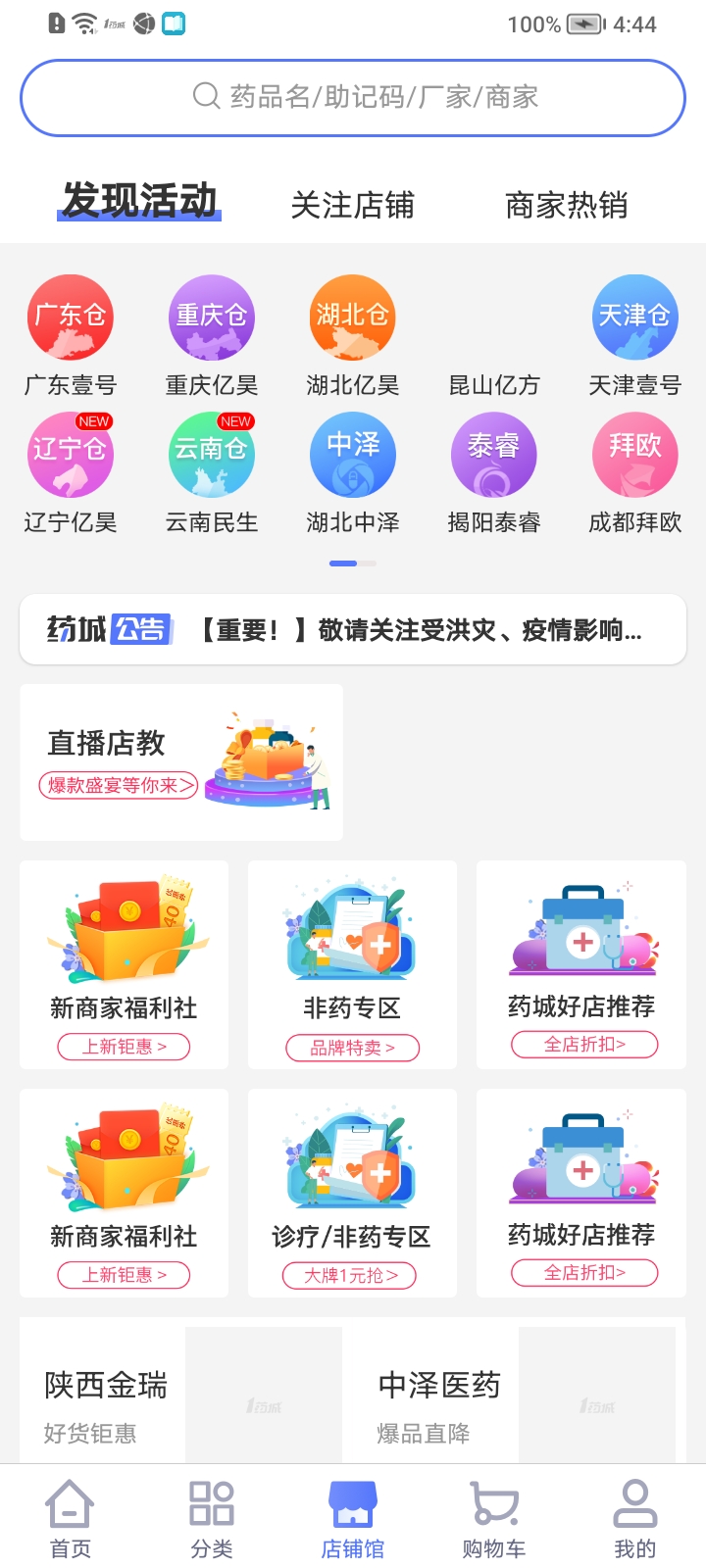The width and height of the screenshot is (706, 1568).
Task: Switch to the 商家热销 tab
Action: click(569, 205)
